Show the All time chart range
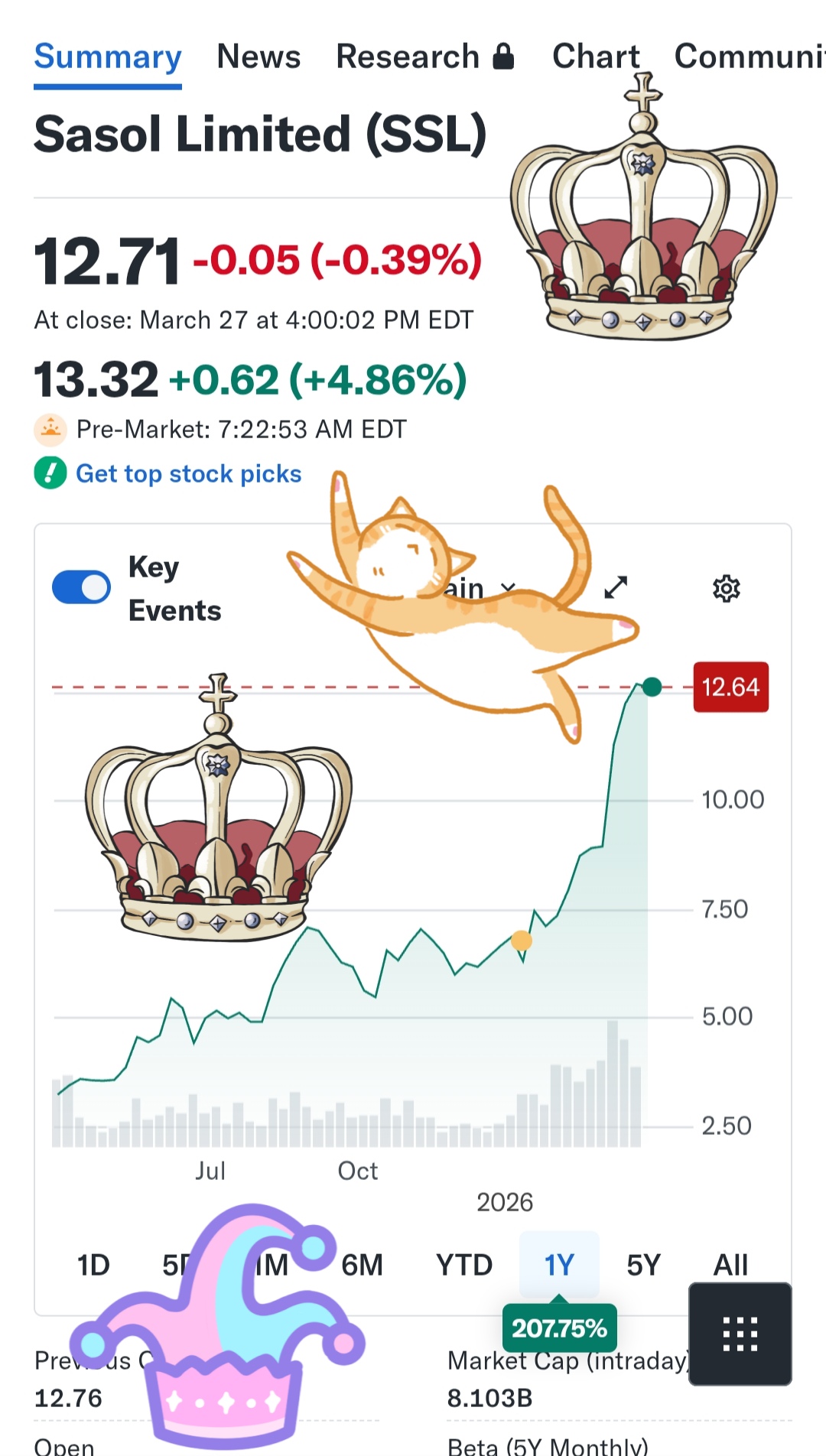 tap(730, 1266)
